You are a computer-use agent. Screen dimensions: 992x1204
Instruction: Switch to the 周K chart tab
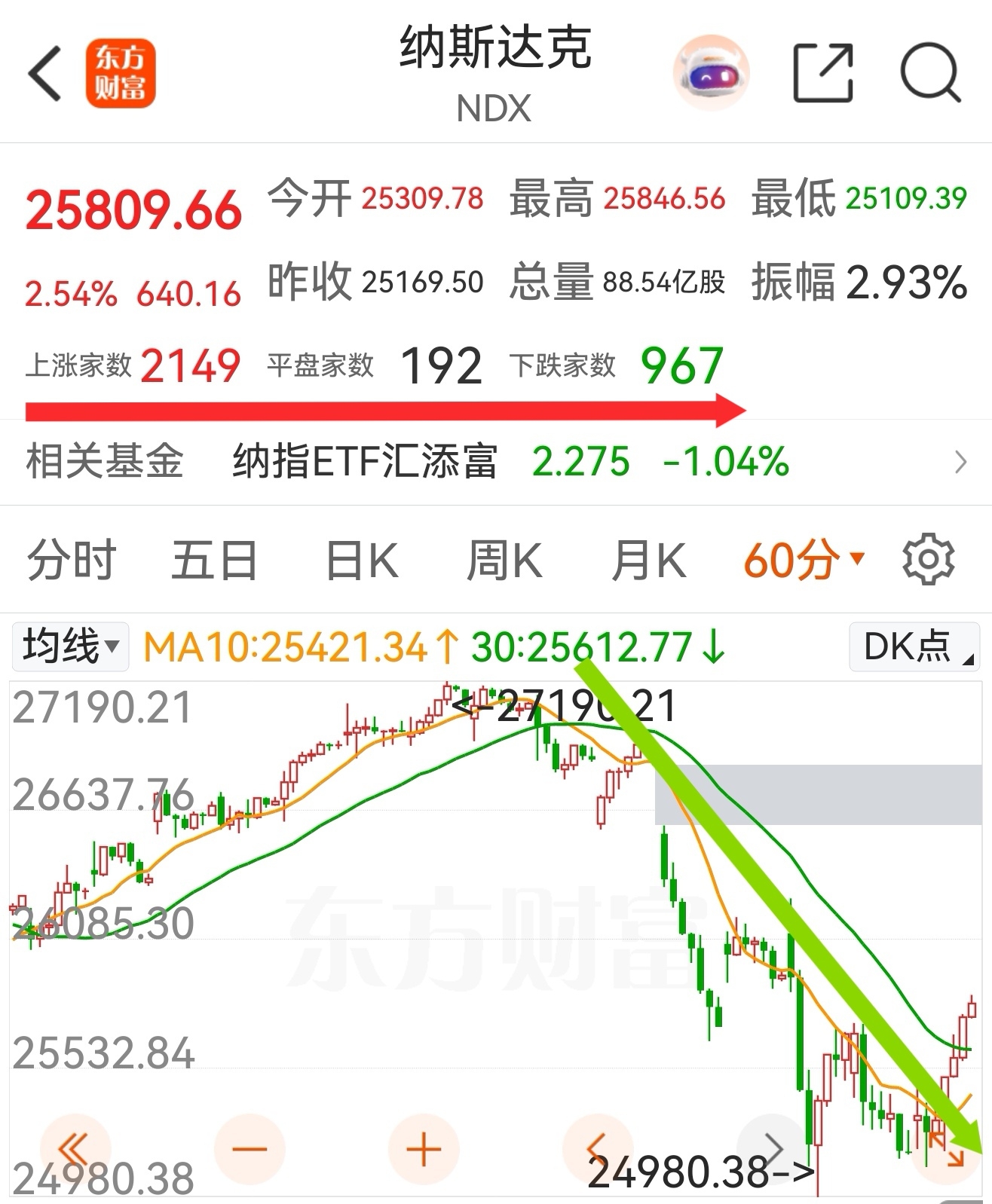click(x=504, y=561)
